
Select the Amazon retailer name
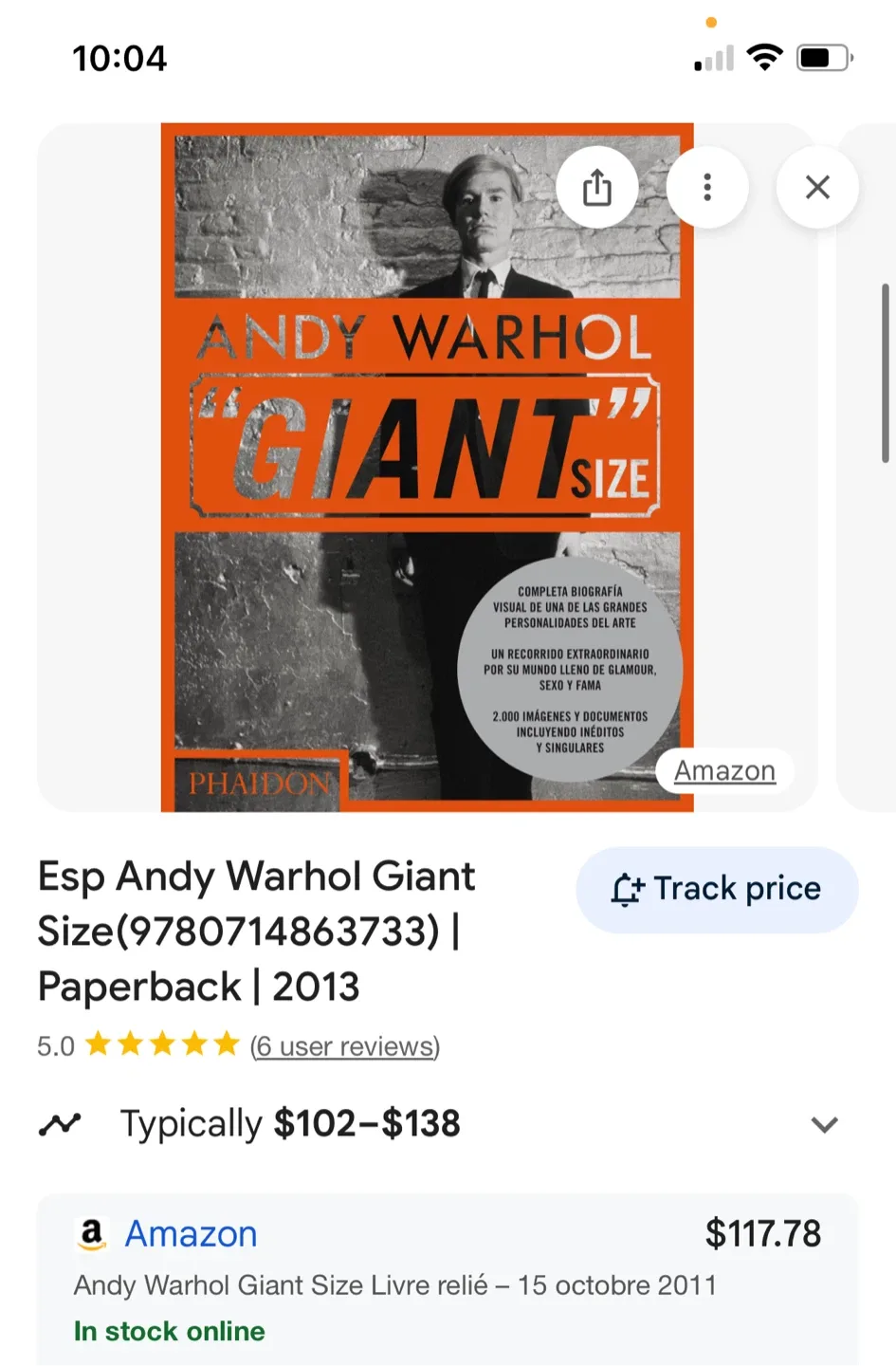(x=190, y=1233)
